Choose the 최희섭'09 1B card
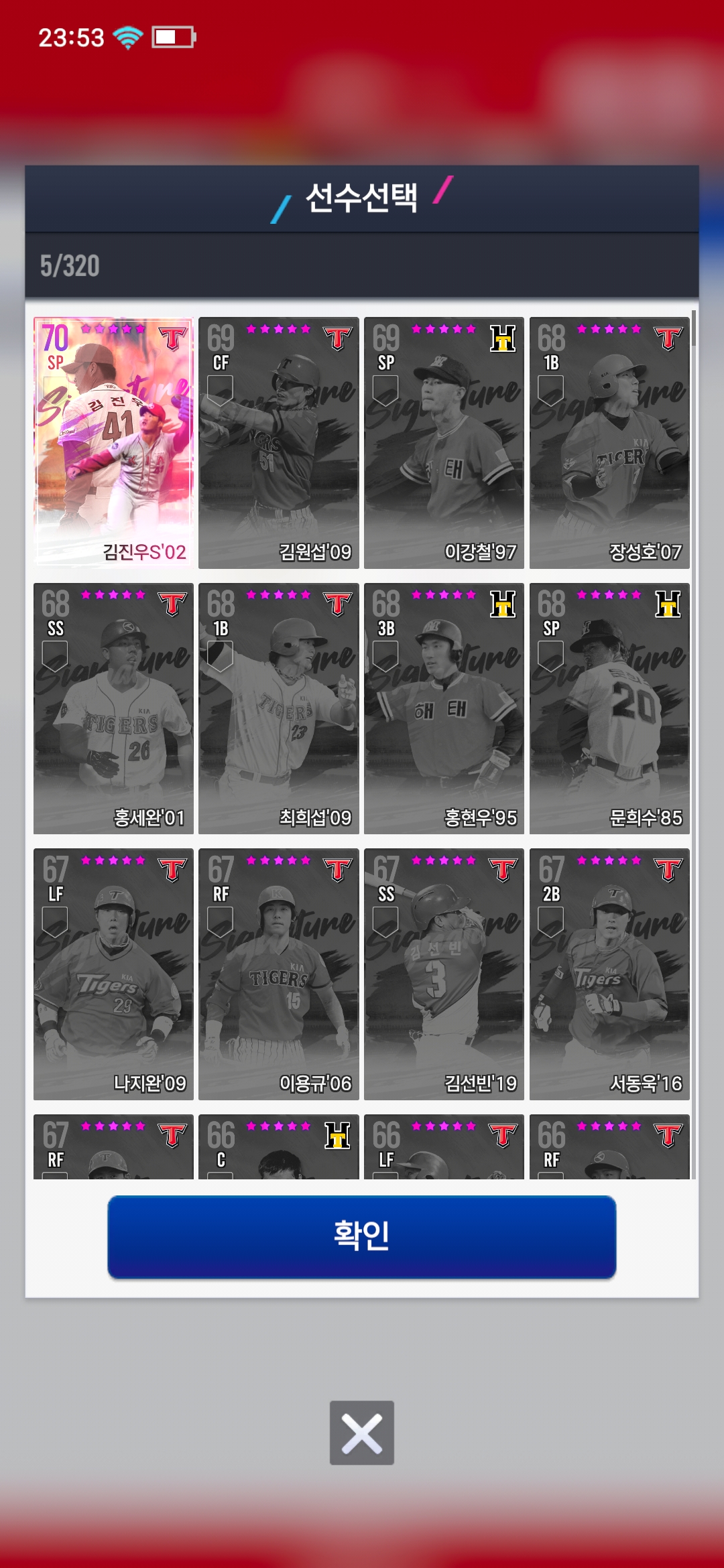724x1568 pixels. coord(279,708)
